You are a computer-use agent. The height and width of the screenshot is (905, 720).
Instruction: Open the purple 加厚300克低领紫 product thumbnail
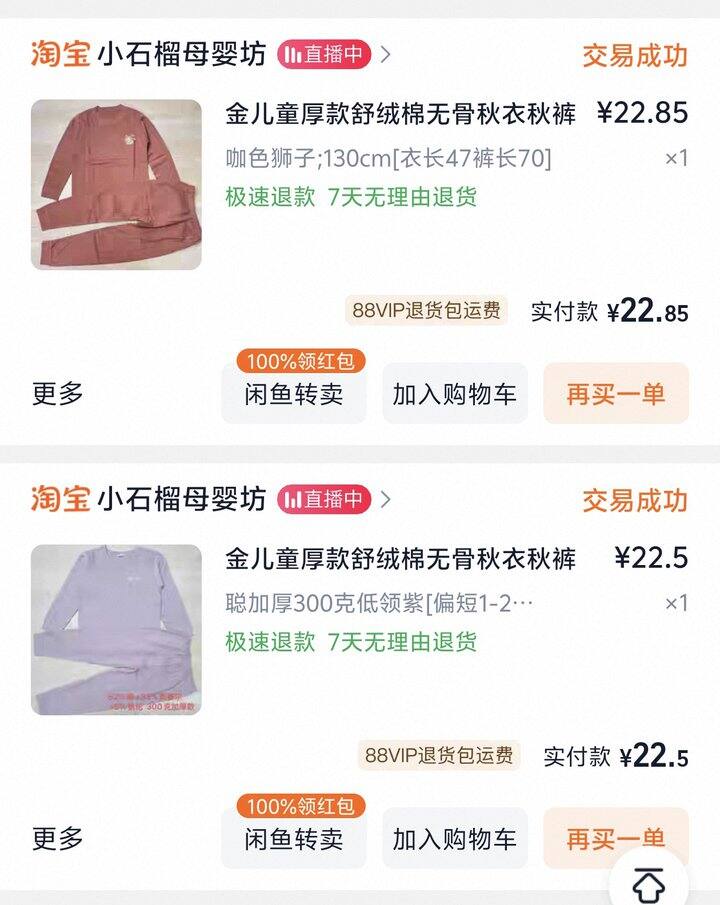pos(116,630)
